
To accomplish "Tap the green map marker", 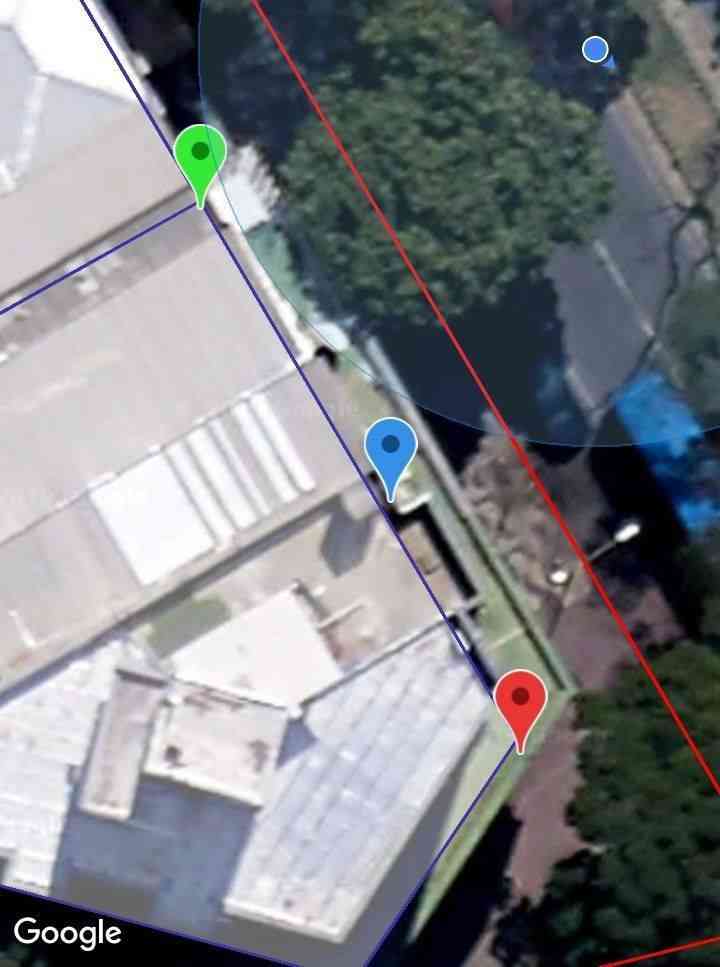I will coord(200,157).
